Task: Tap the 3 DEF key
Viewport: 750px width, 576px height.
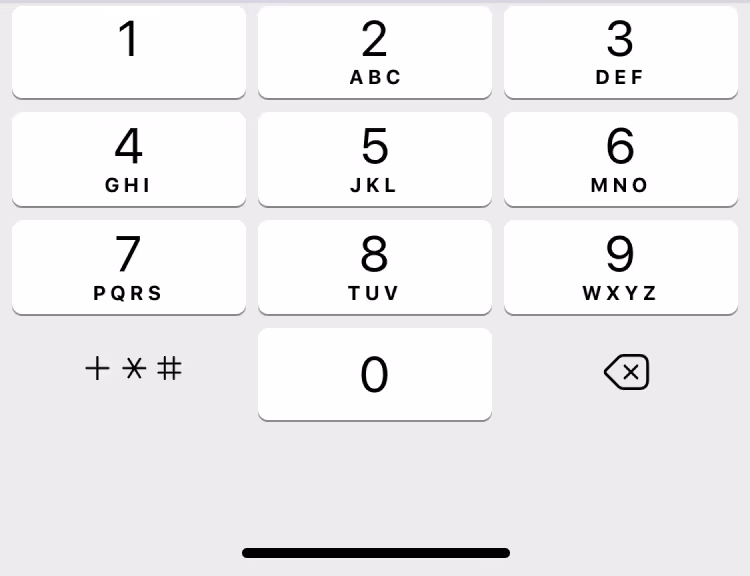Action: 620,52
